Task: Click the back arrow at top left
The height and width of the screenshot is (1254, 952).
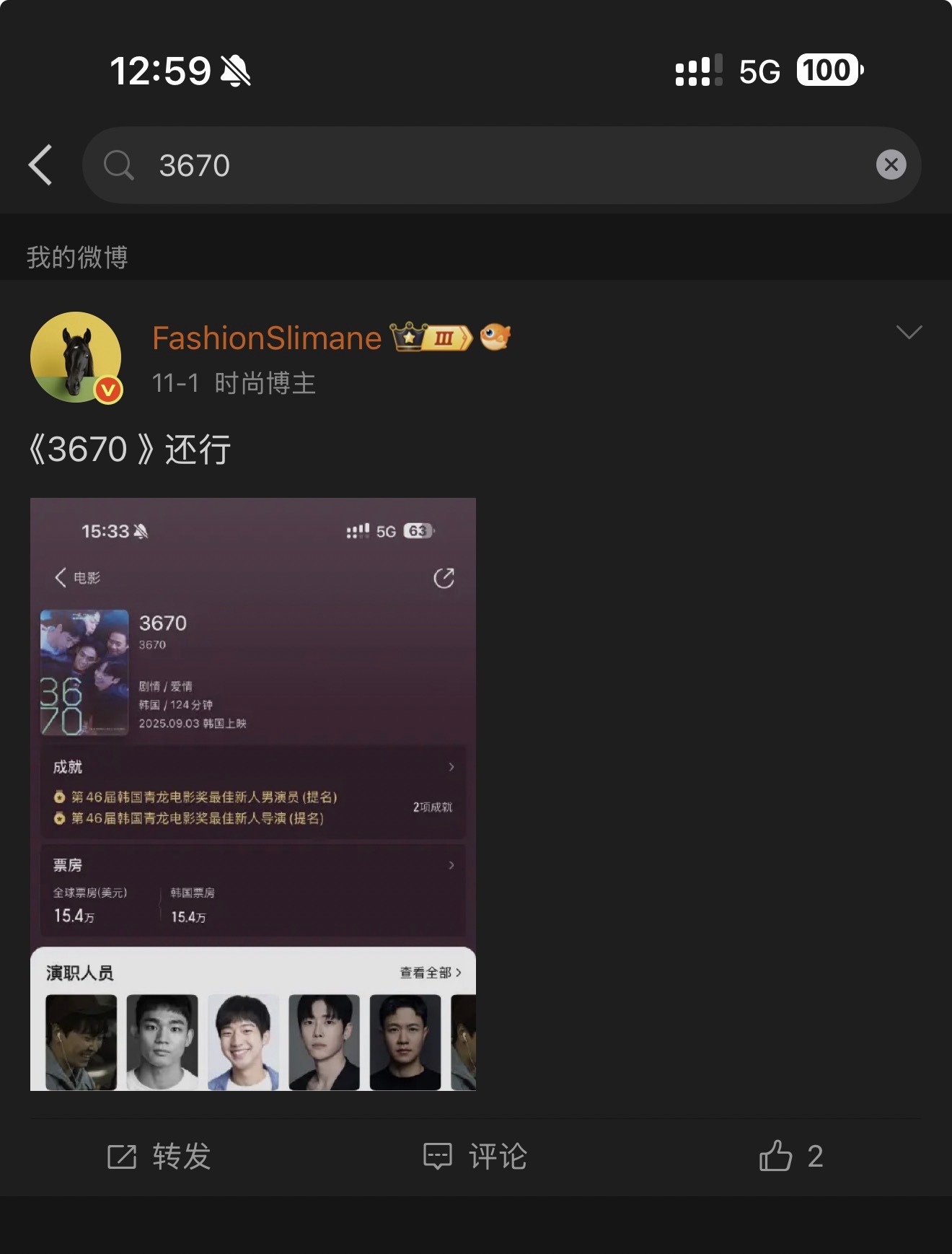Action: [x=41, y=165]
